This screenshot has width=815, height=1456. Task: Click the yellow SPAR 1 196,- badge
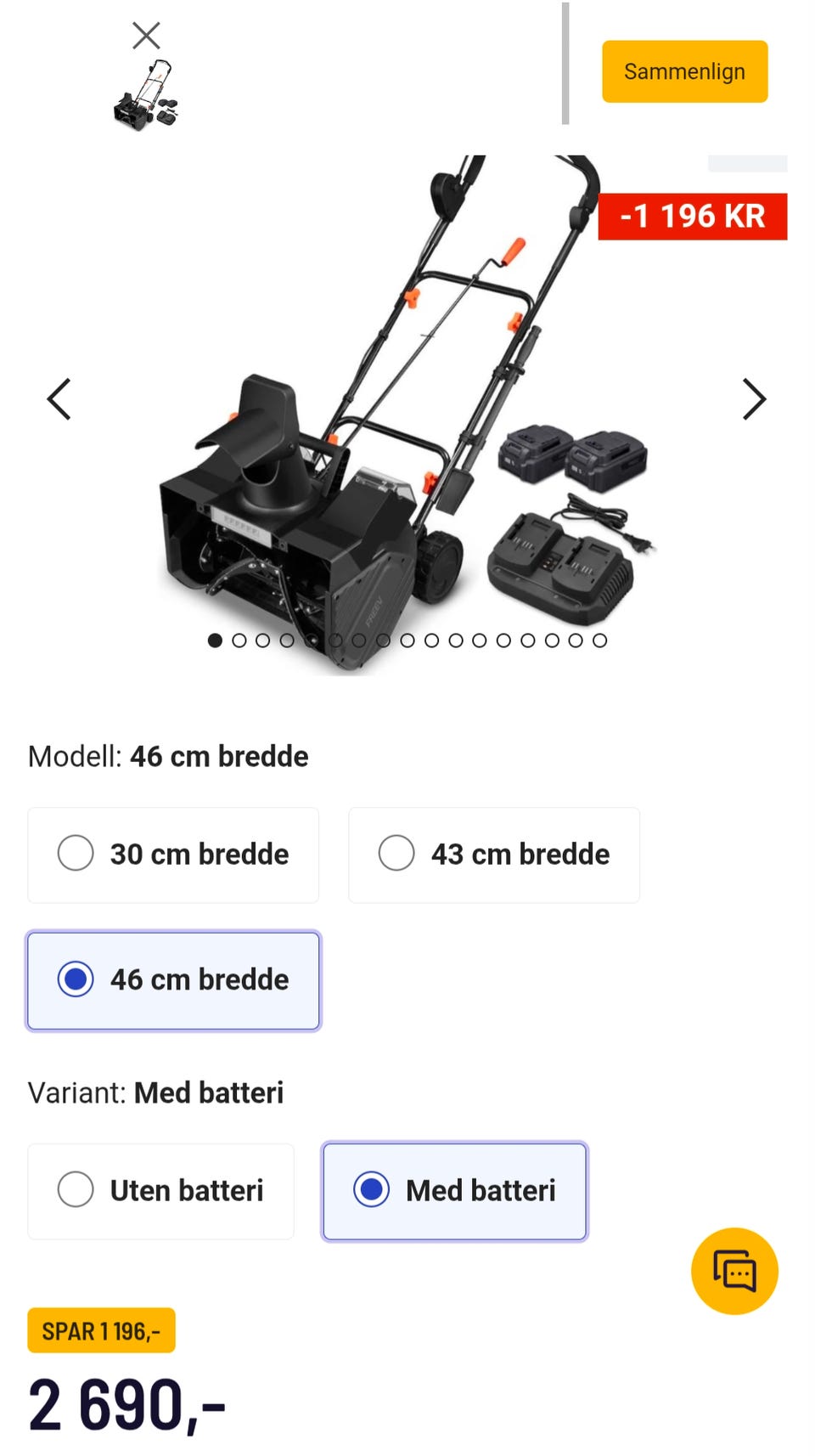point(101,1331)
